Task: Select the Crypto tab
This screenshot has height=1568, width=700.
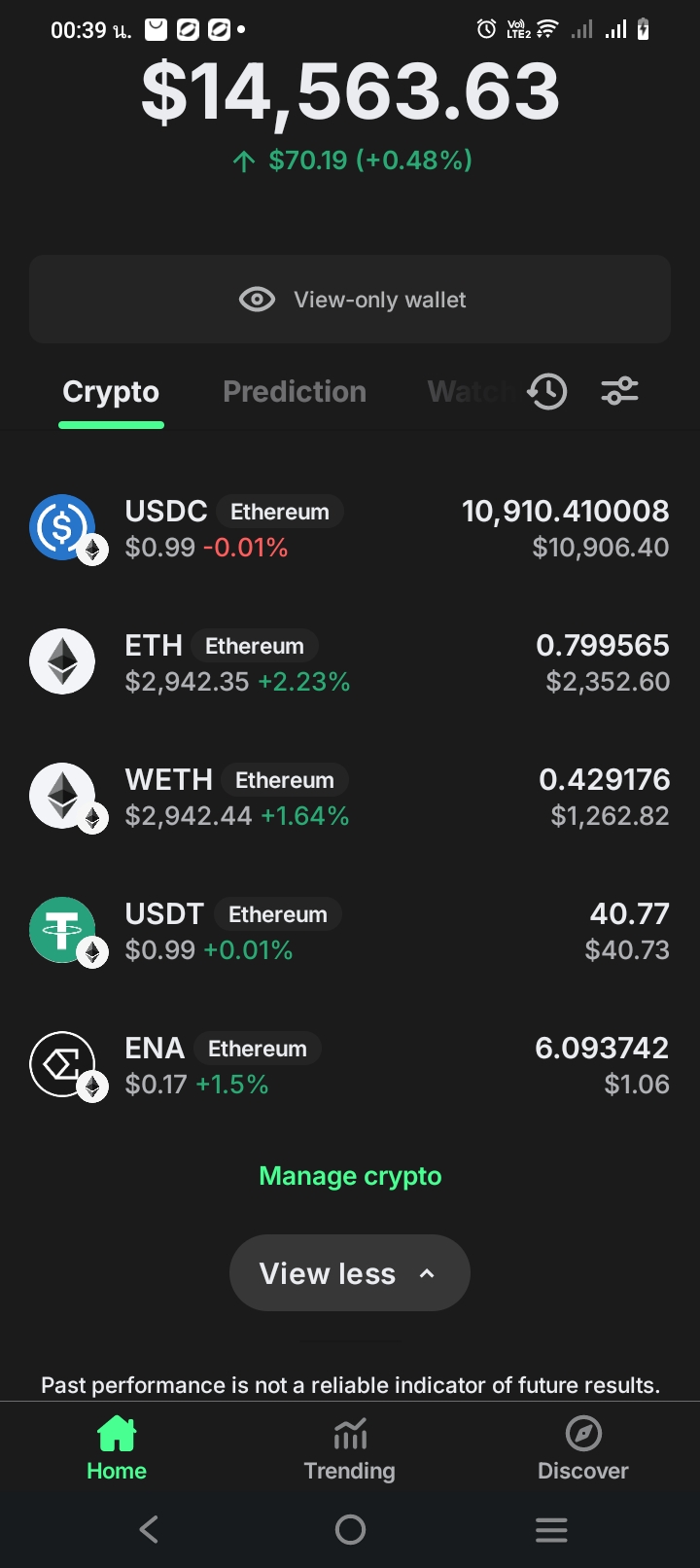Action: click(x=111, y=391)
